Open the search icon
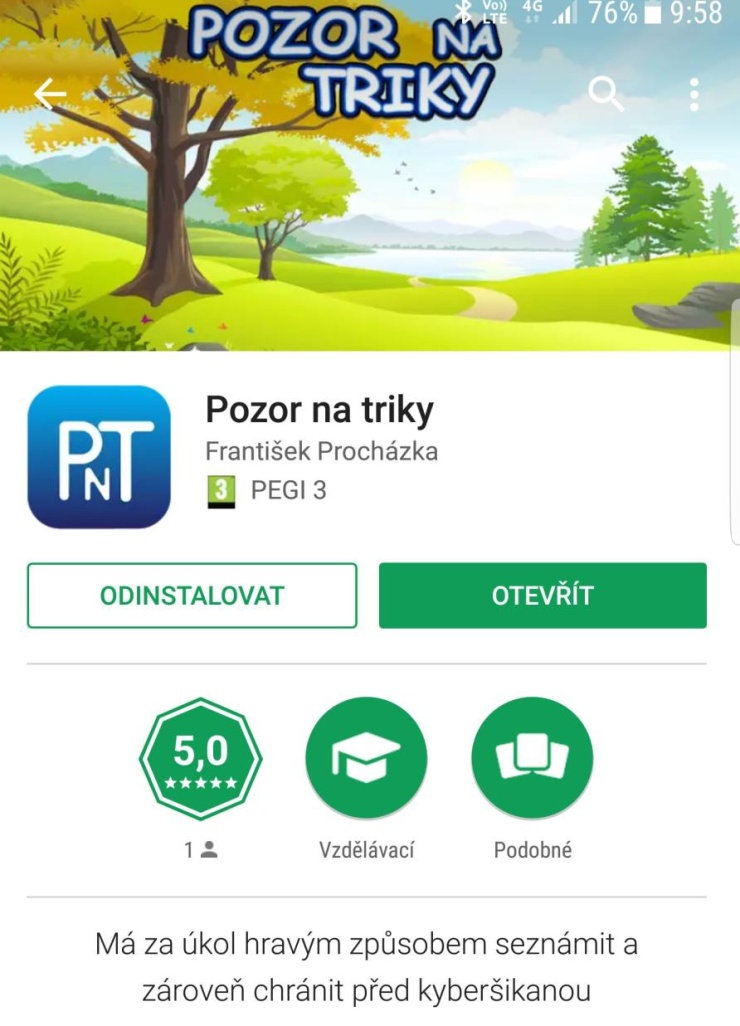This screenshot has height=1026, width=740. pos(605,94)
